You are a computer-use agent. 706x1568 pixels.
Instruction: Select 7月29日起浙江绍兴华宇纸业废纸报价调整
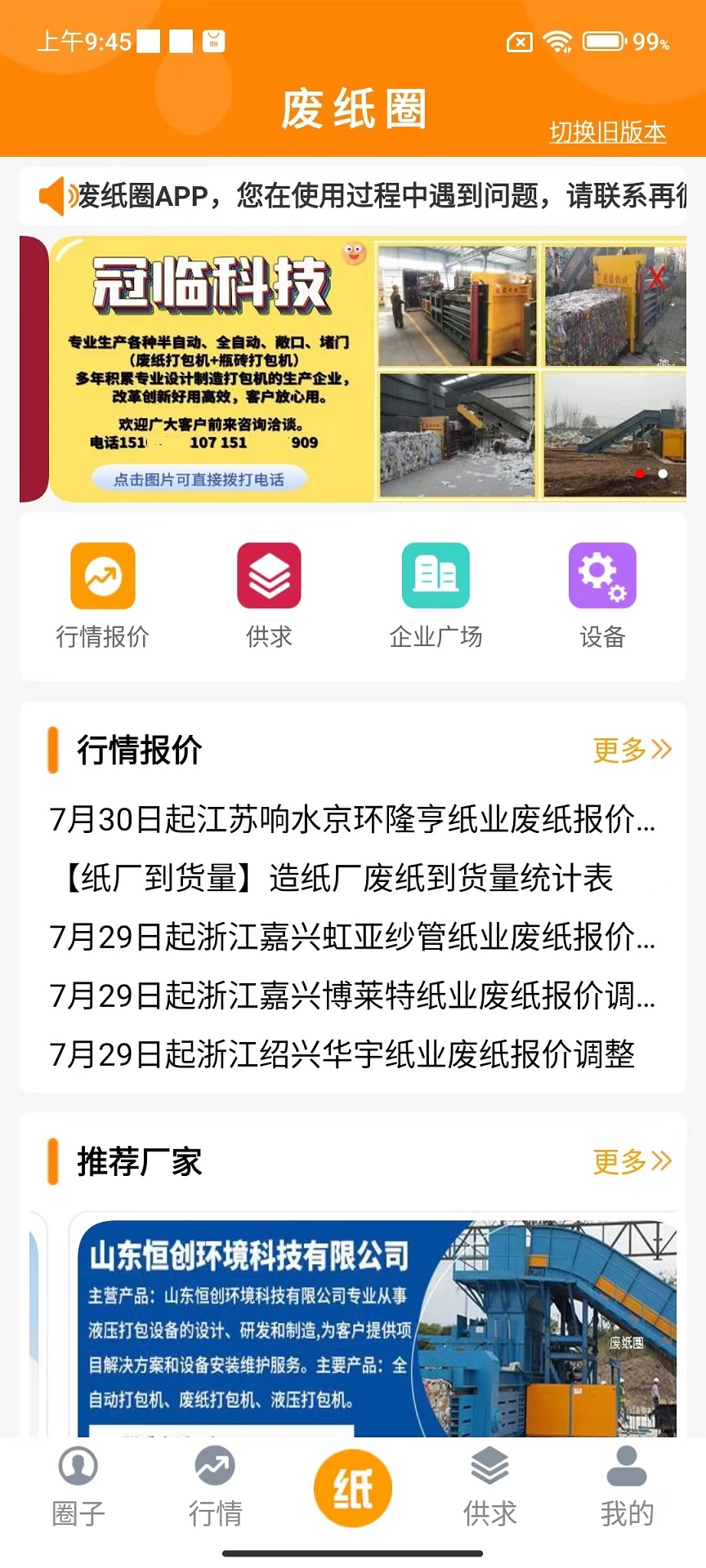point(342,1054)
